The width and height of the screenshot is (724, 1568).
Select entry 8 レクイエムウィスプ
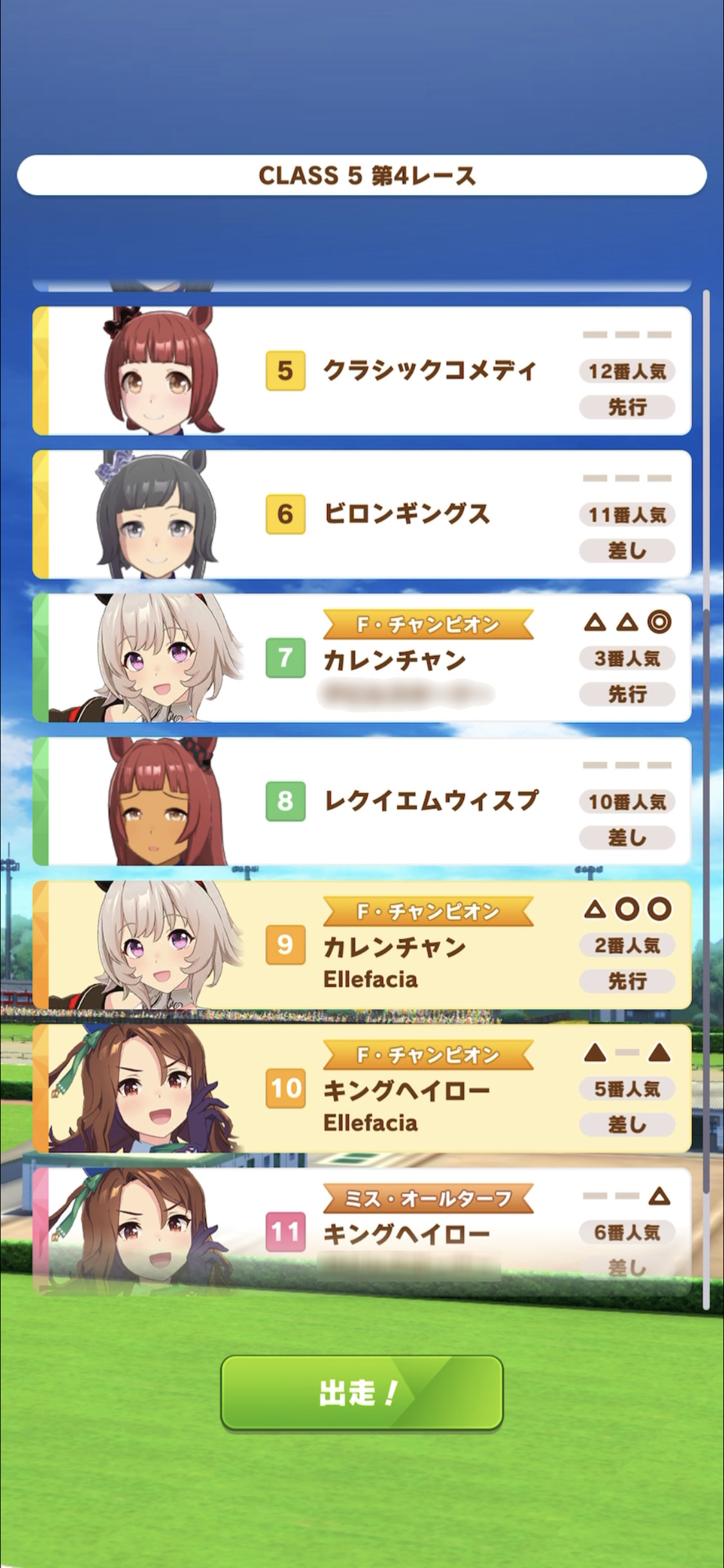[362, 801]
